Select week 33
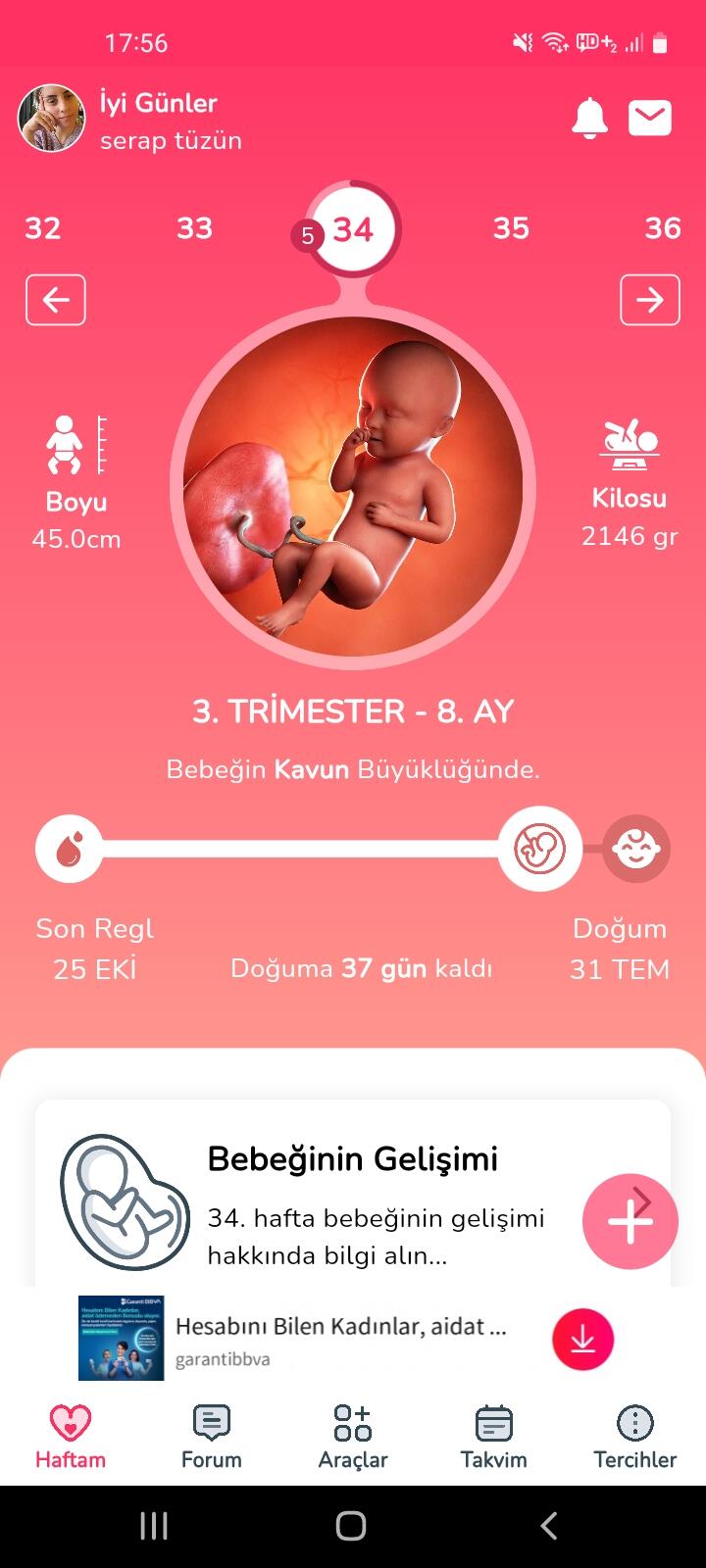This screenshot has width=706, height=1568. pyautogui.click(x=194, y=228)
